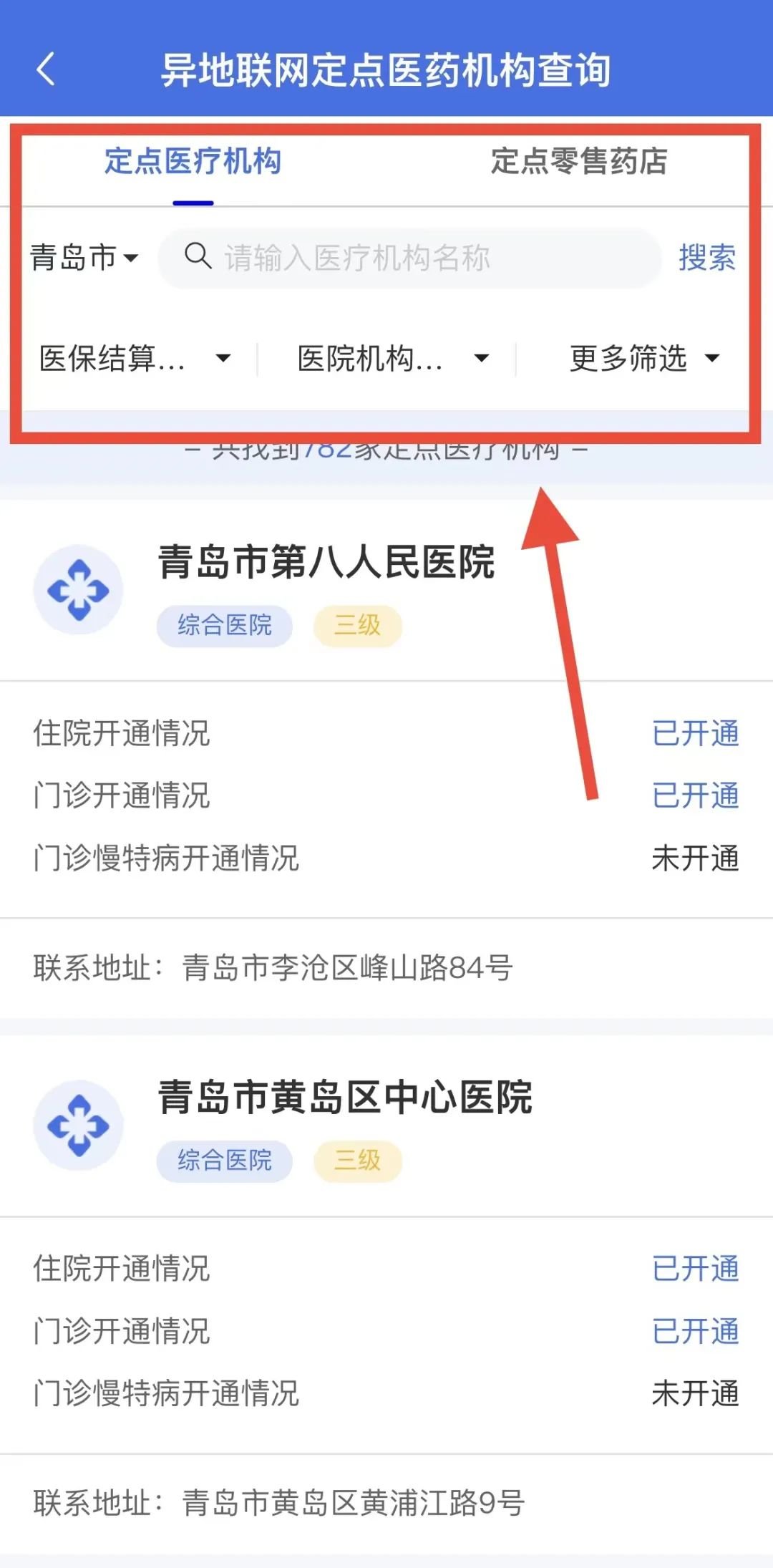Select the 定点医疗机构 tab
The width and height of the screenshot is (773, 1568).
[x=193, y=161]
